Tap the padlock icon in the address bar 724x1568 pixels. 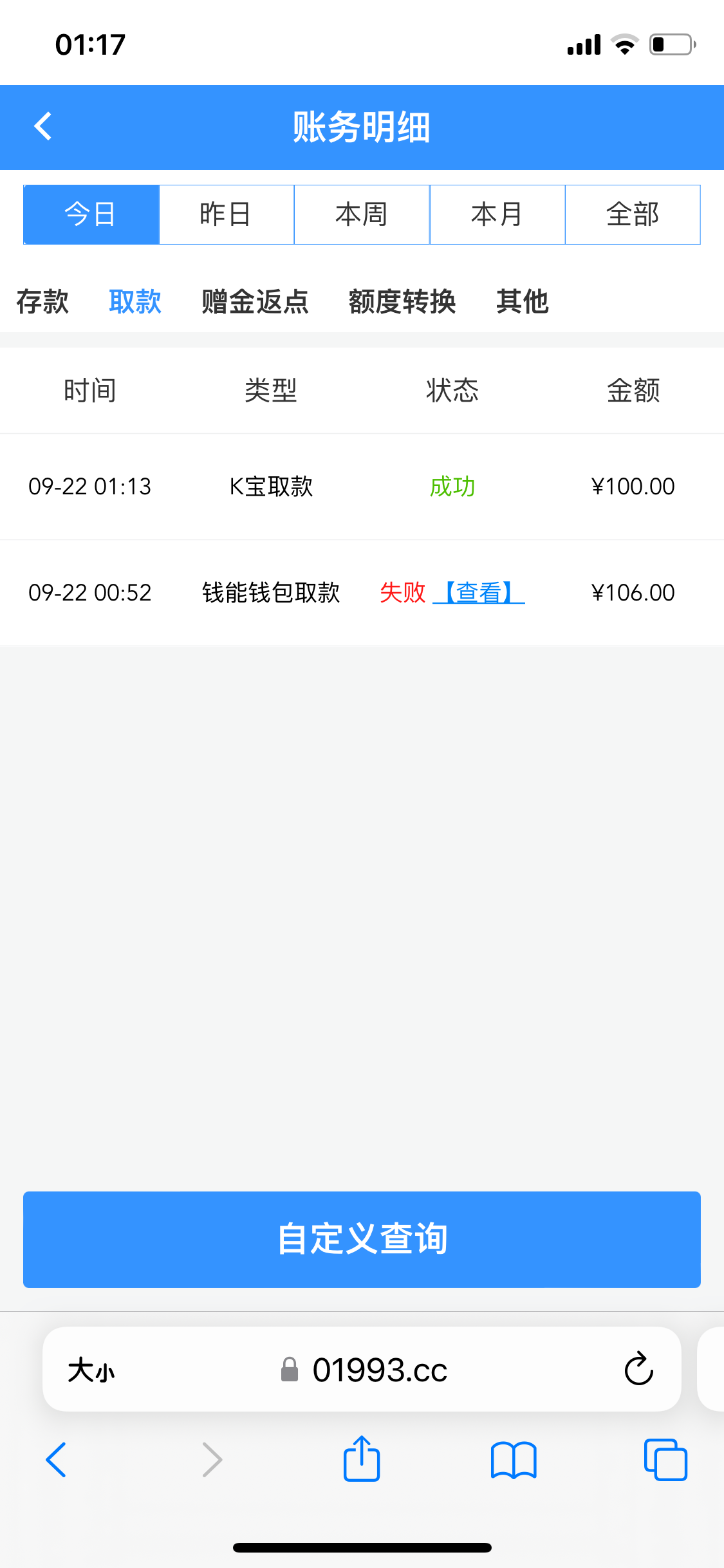coord(289,1369)
